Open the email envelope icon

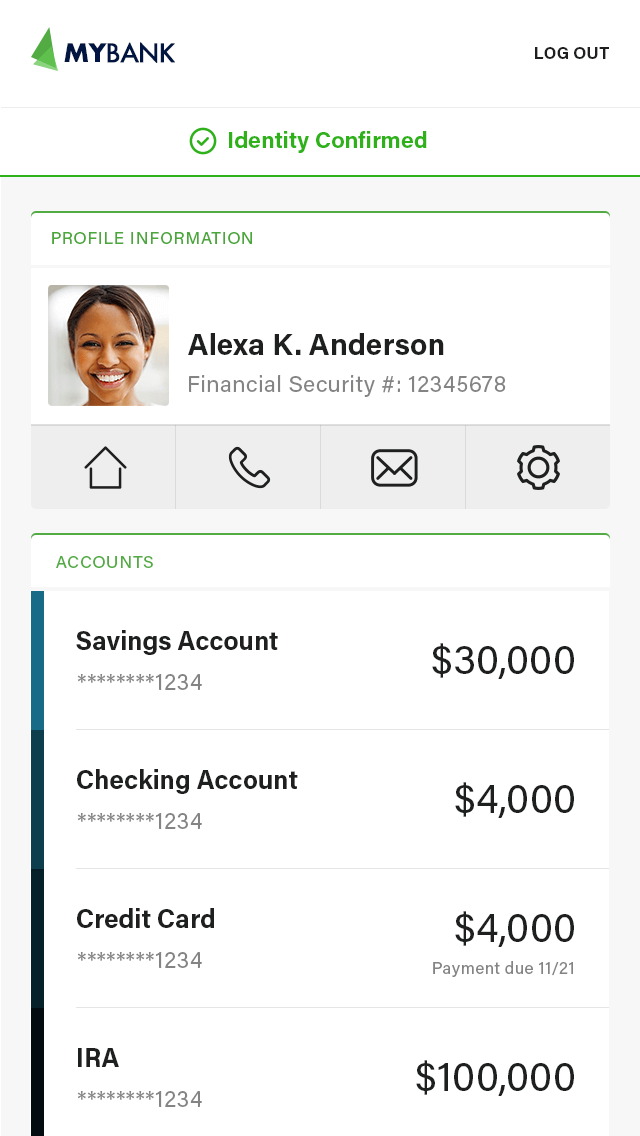(x=394, y=467)
